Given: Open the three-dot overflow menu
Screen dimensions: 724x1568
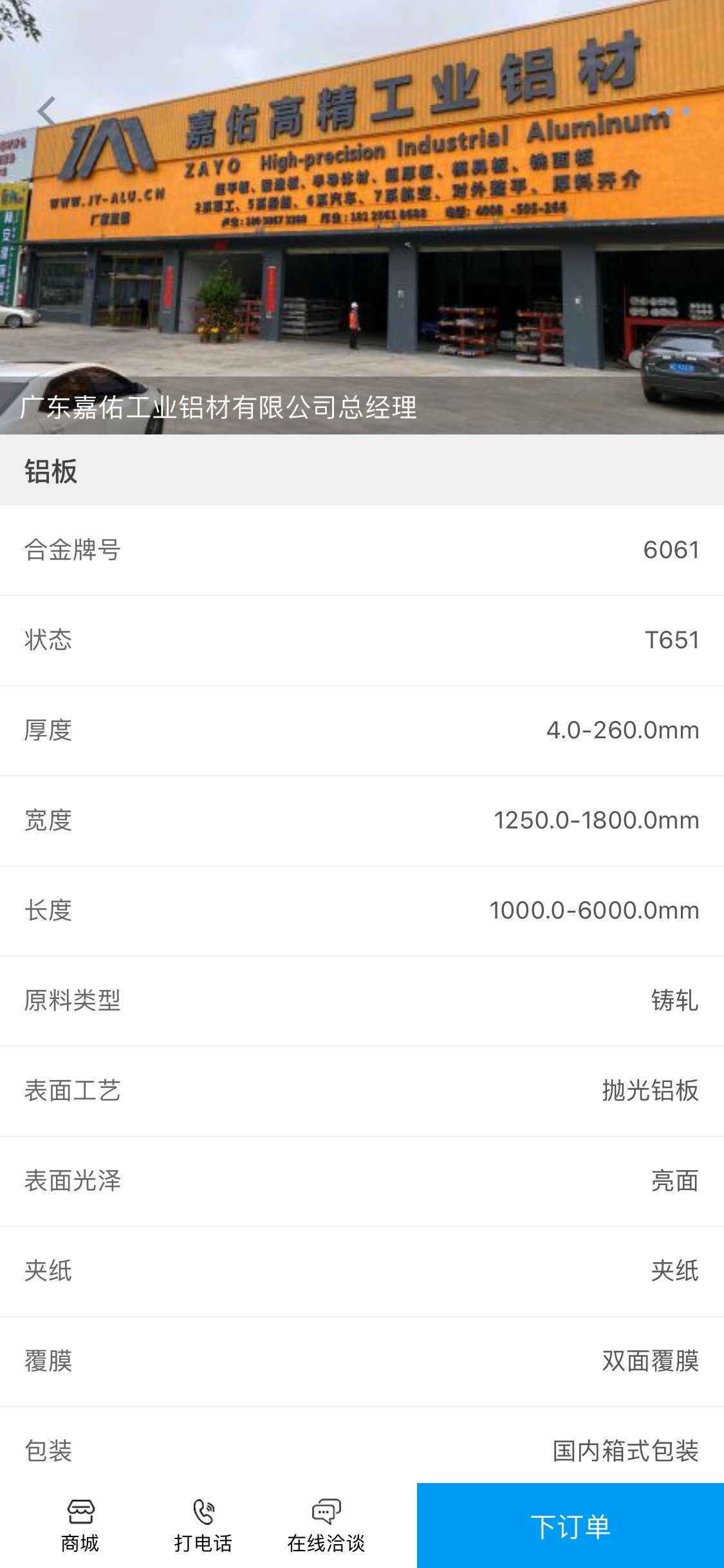Looking at the screenshot, I should pyautogui.click(x=670, y=112).
